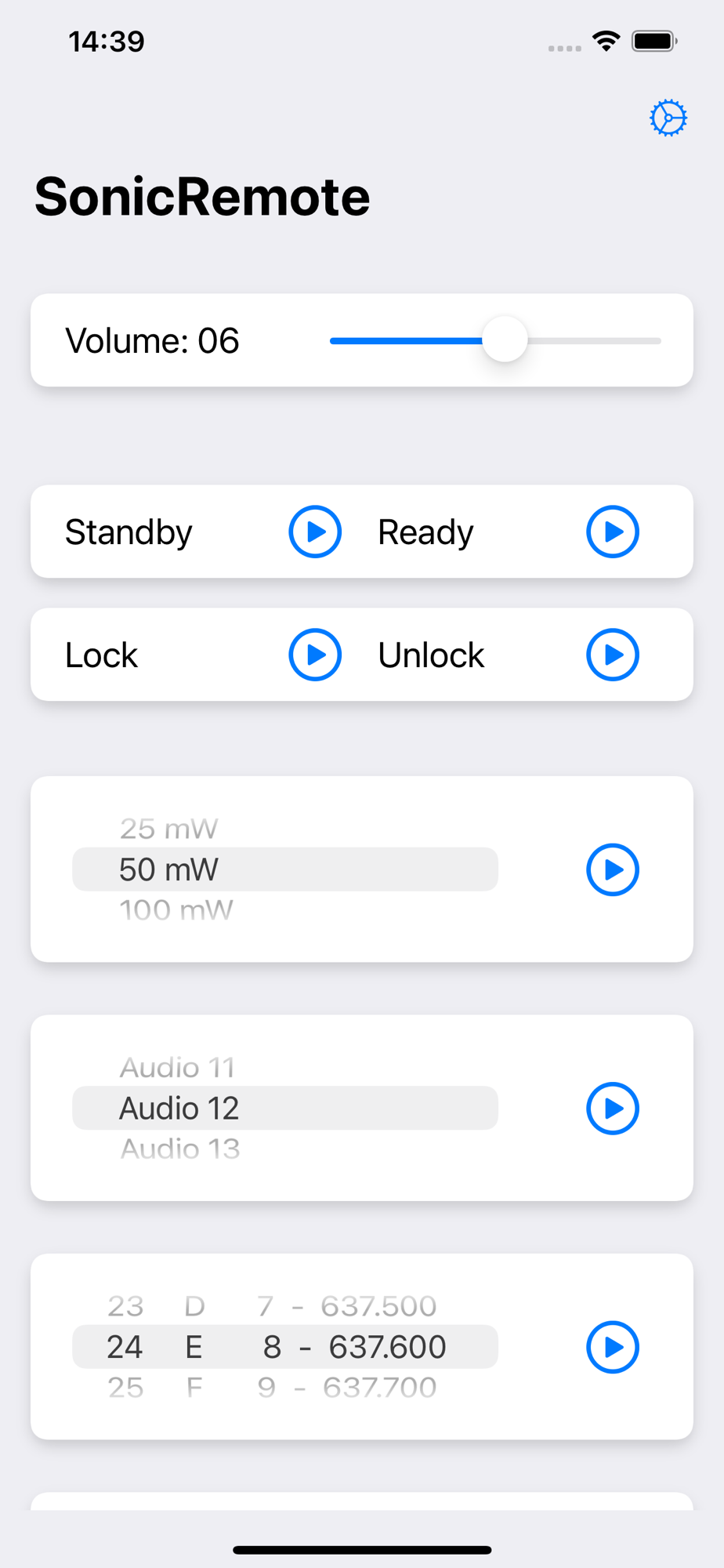This screenshot has width=724, height=1568.
Task: Tap the volume slider knob
Action: 505,340
